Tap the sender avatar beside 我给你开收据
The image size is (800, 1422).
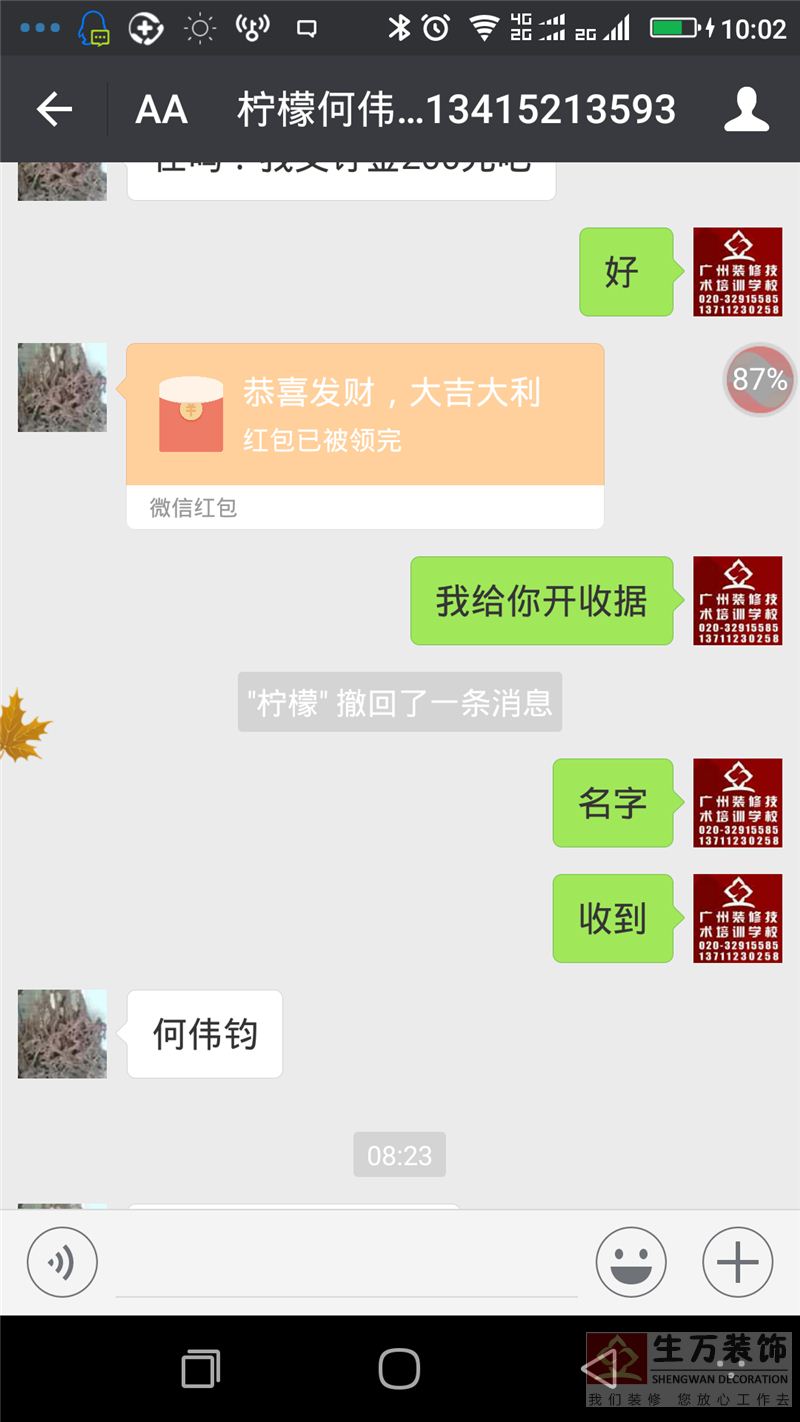(x=738, y=601)
